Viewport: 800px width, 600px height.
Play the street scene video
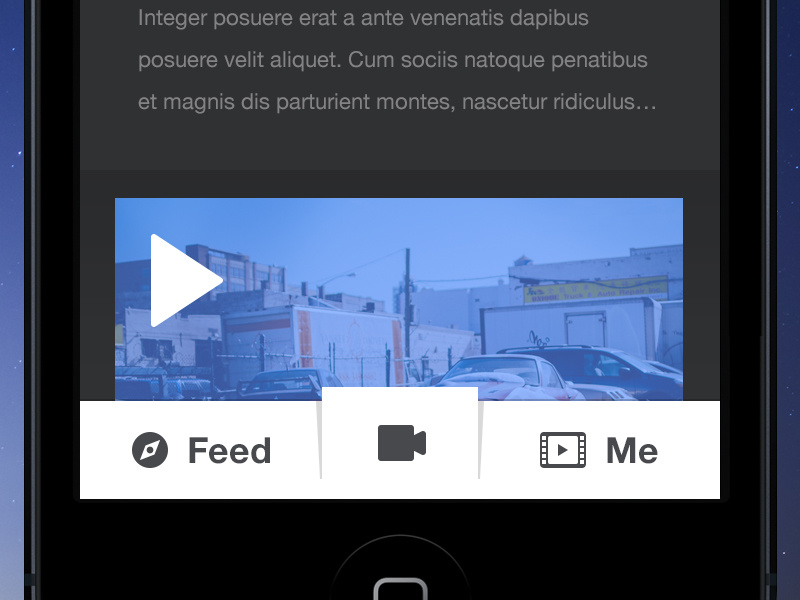(x=185, y=281)
